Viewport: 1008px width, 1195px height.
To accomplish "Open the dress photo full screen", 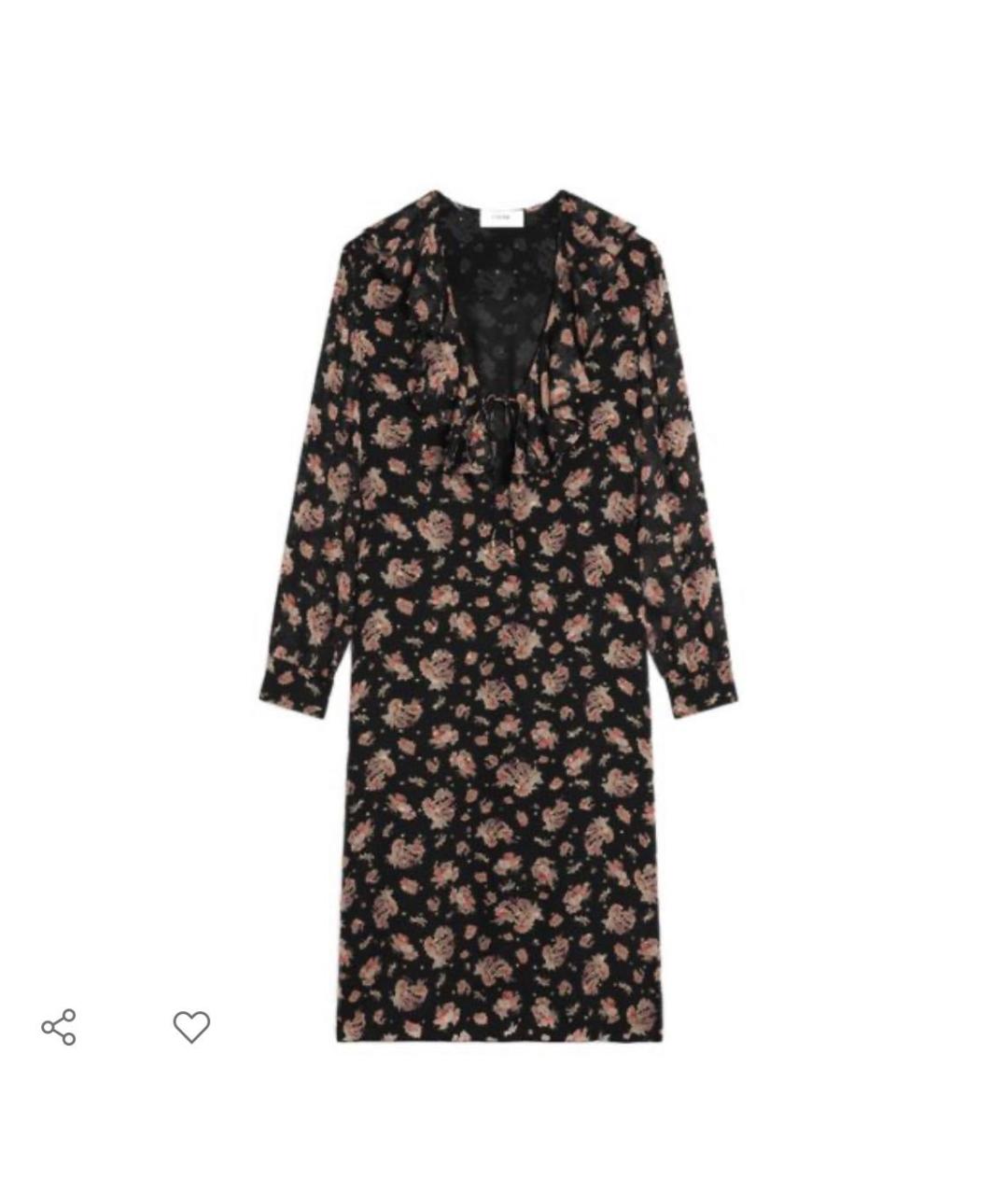I will pyautogui.click(x=497, y=616).
